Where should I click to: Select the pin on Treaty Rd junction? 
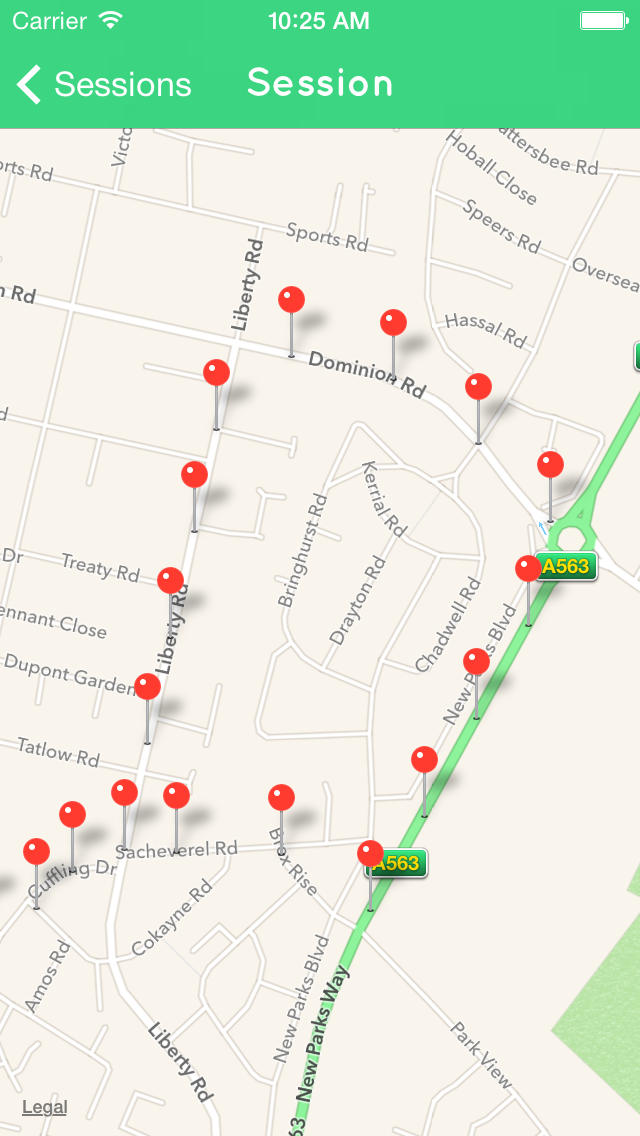pos(170,580)
